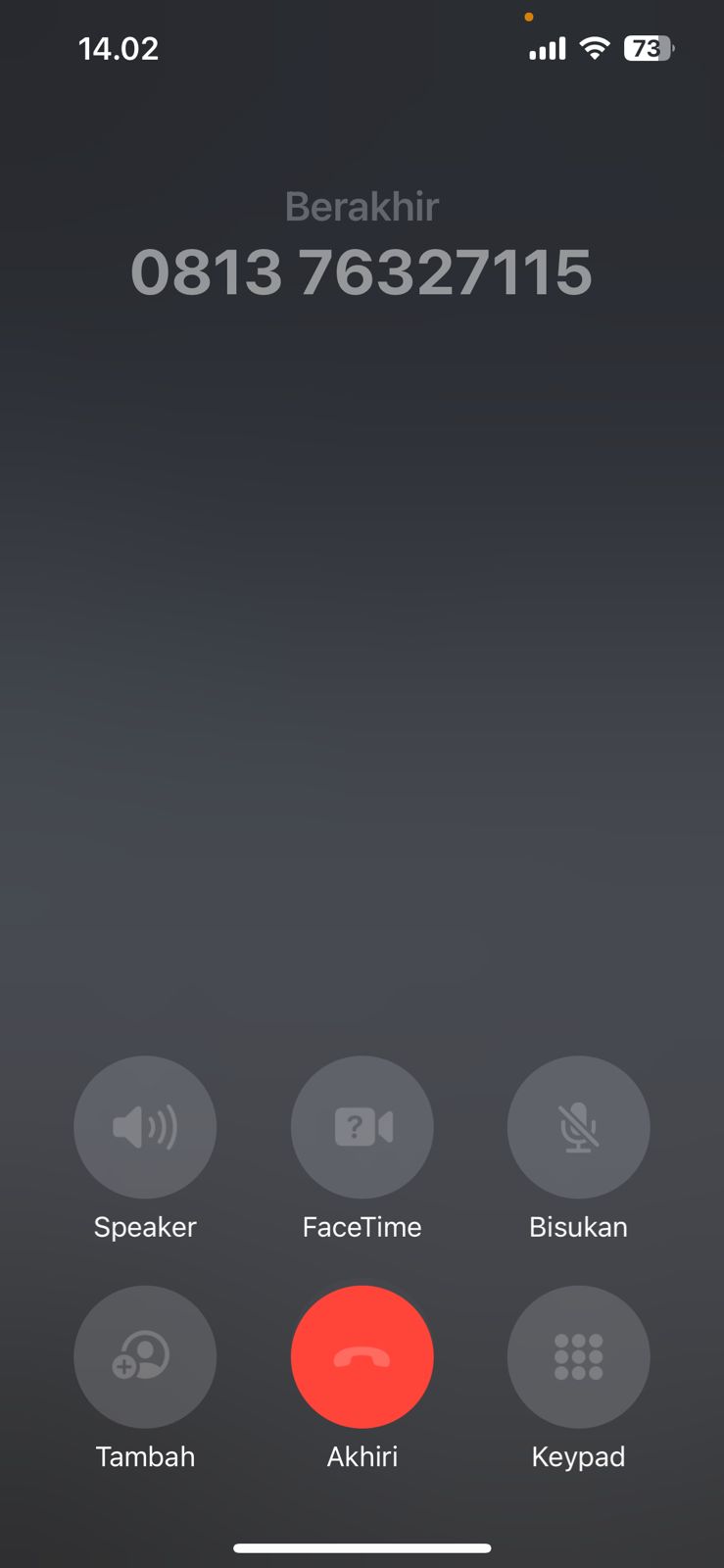
Task: End the call with Akhiri
Action: (x=362, y=1356)
